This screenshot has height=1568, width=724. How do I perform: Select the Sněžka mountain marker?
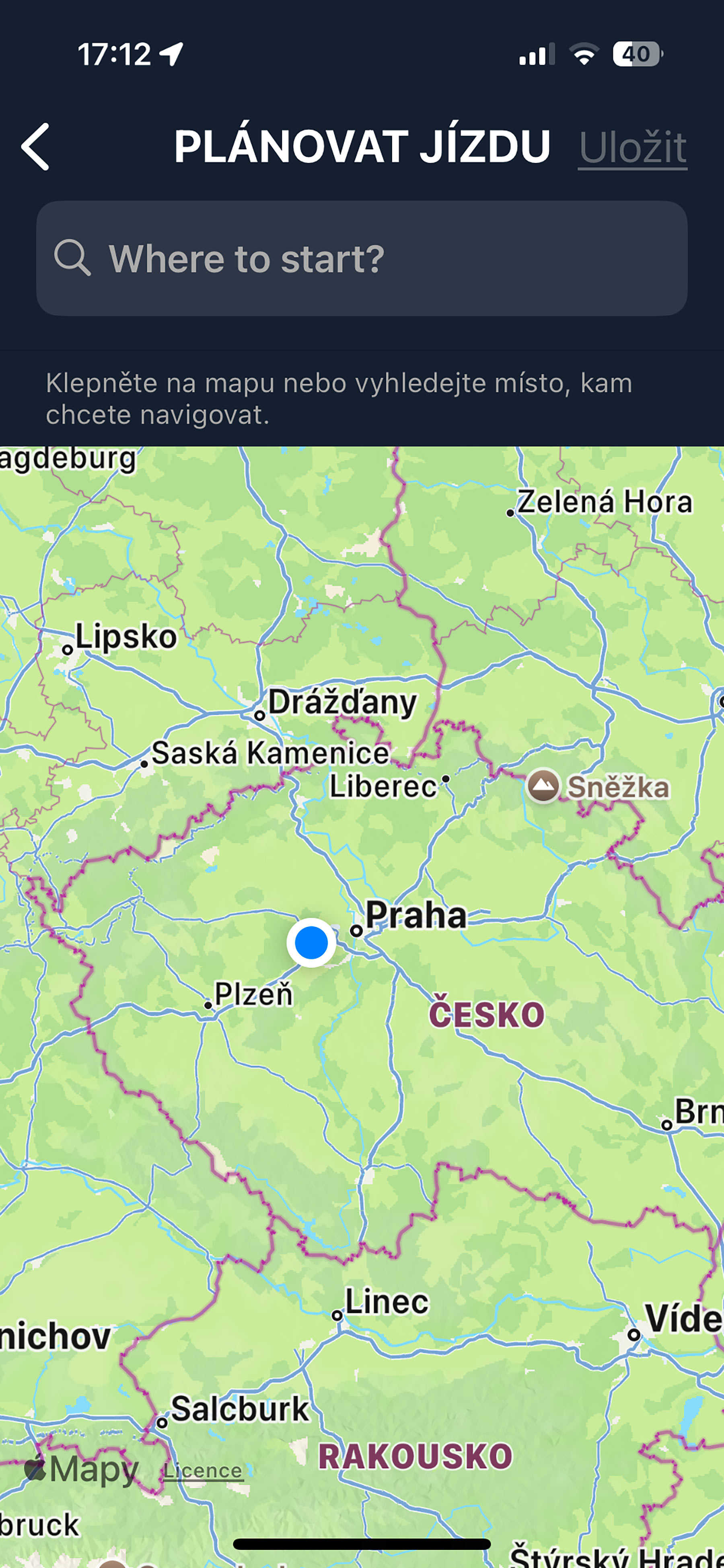click(x=543, y=786)
